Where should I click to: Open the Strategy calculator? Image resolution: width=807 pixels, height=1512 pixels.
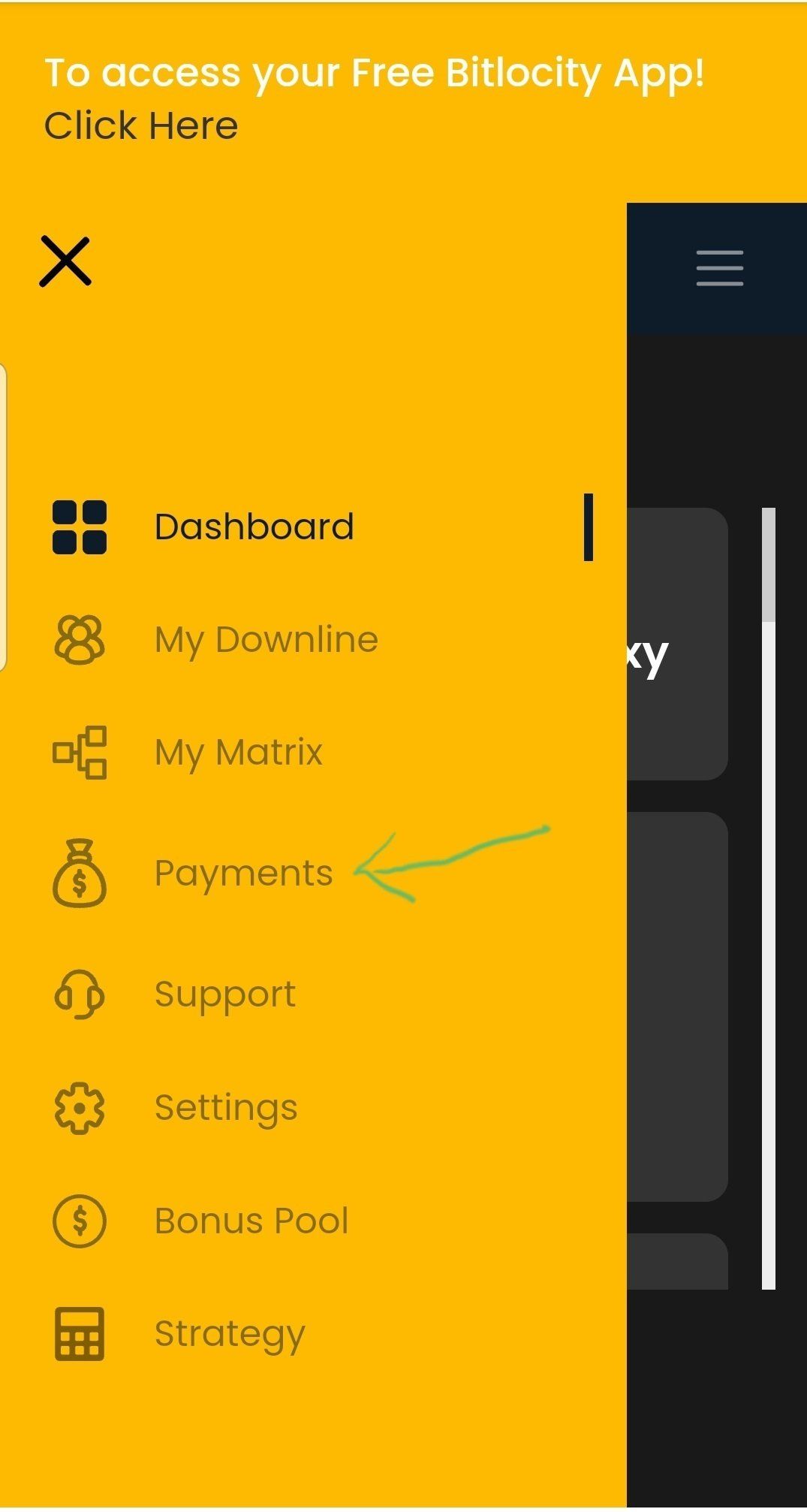pos(229,1334)
